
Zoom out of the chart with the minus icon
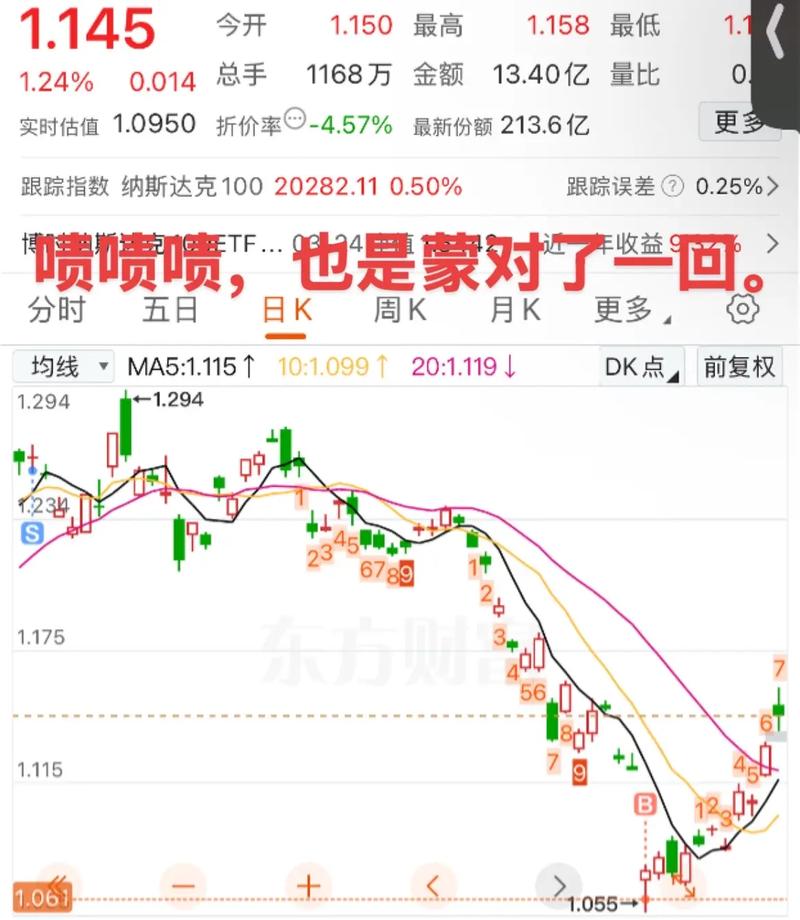(182, 886)
